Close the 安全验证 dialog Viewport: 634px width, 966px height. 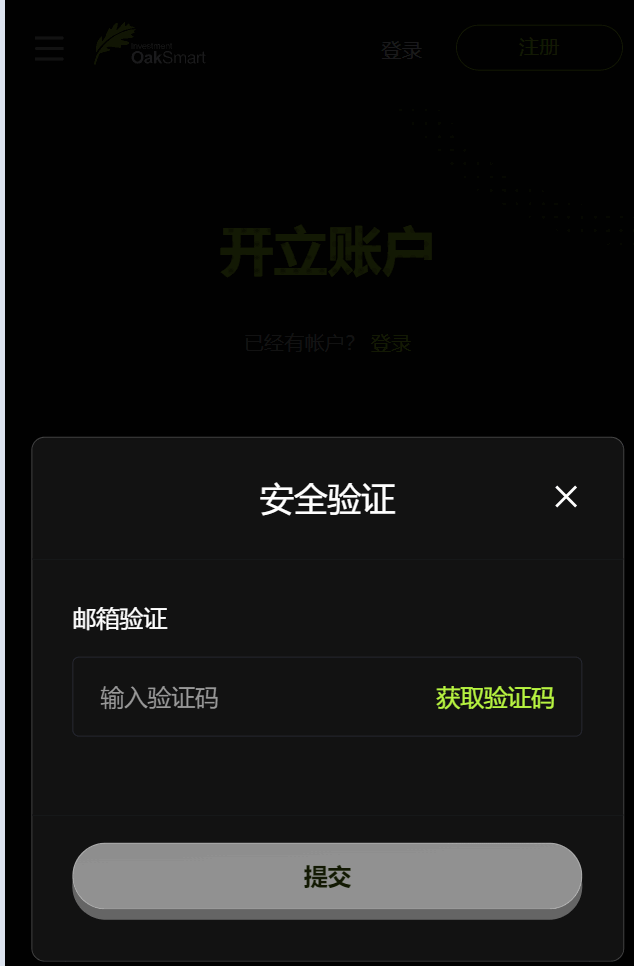pos(566,496)
